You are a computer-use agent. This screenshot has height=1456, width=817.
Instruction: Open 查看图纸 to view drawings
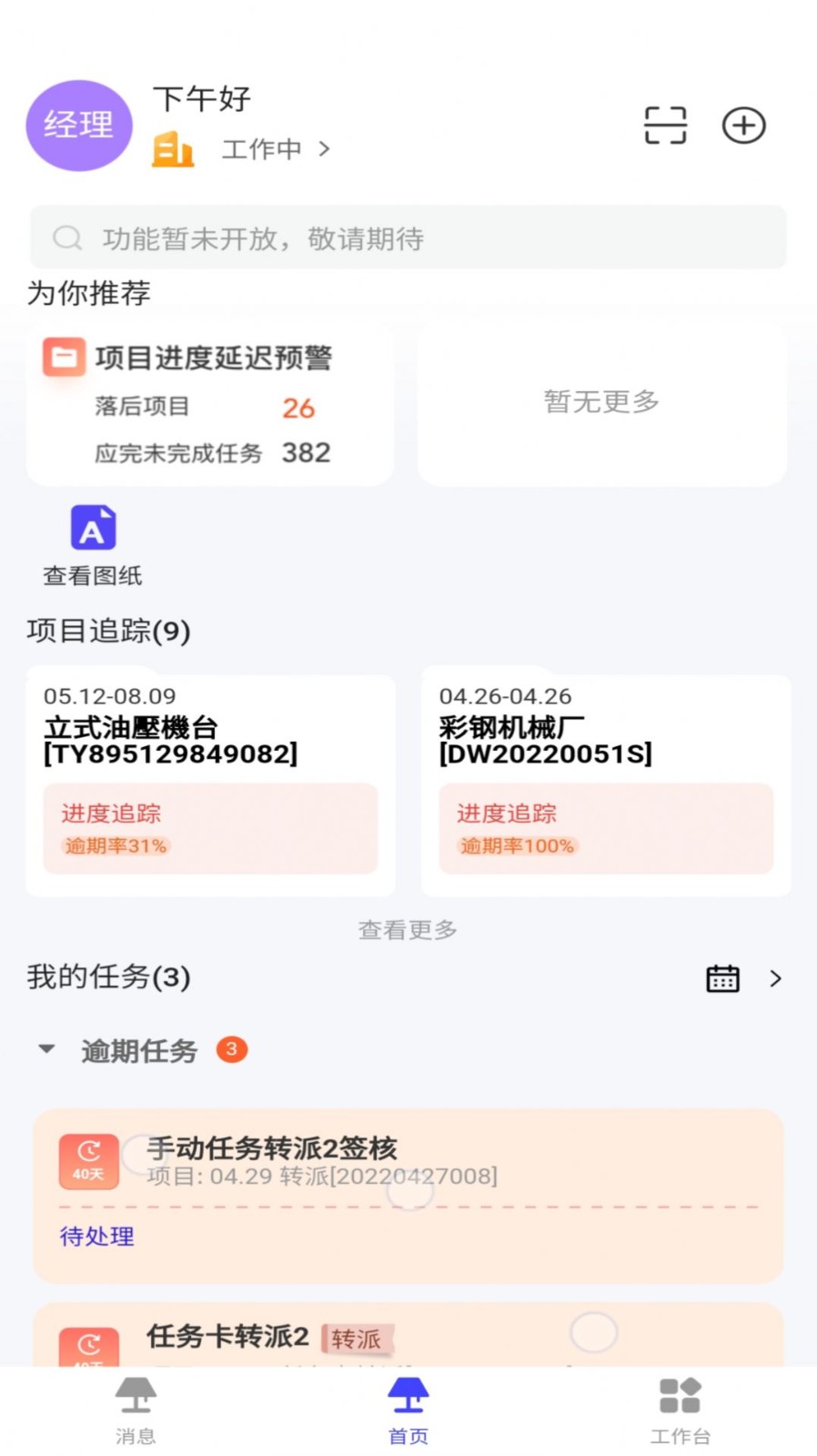(x=91, y=526)
